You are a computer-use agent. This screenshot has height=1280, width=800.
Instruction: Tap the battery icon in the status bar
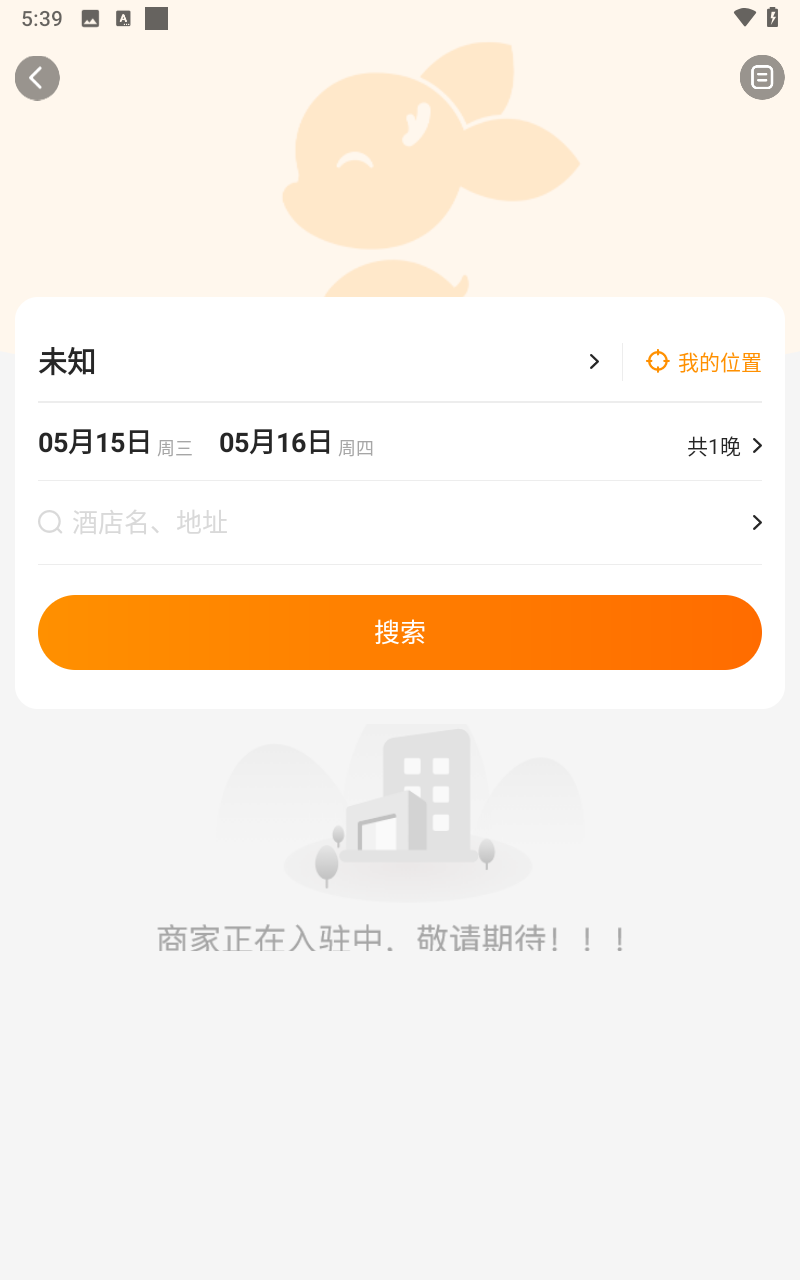point(770,17)
